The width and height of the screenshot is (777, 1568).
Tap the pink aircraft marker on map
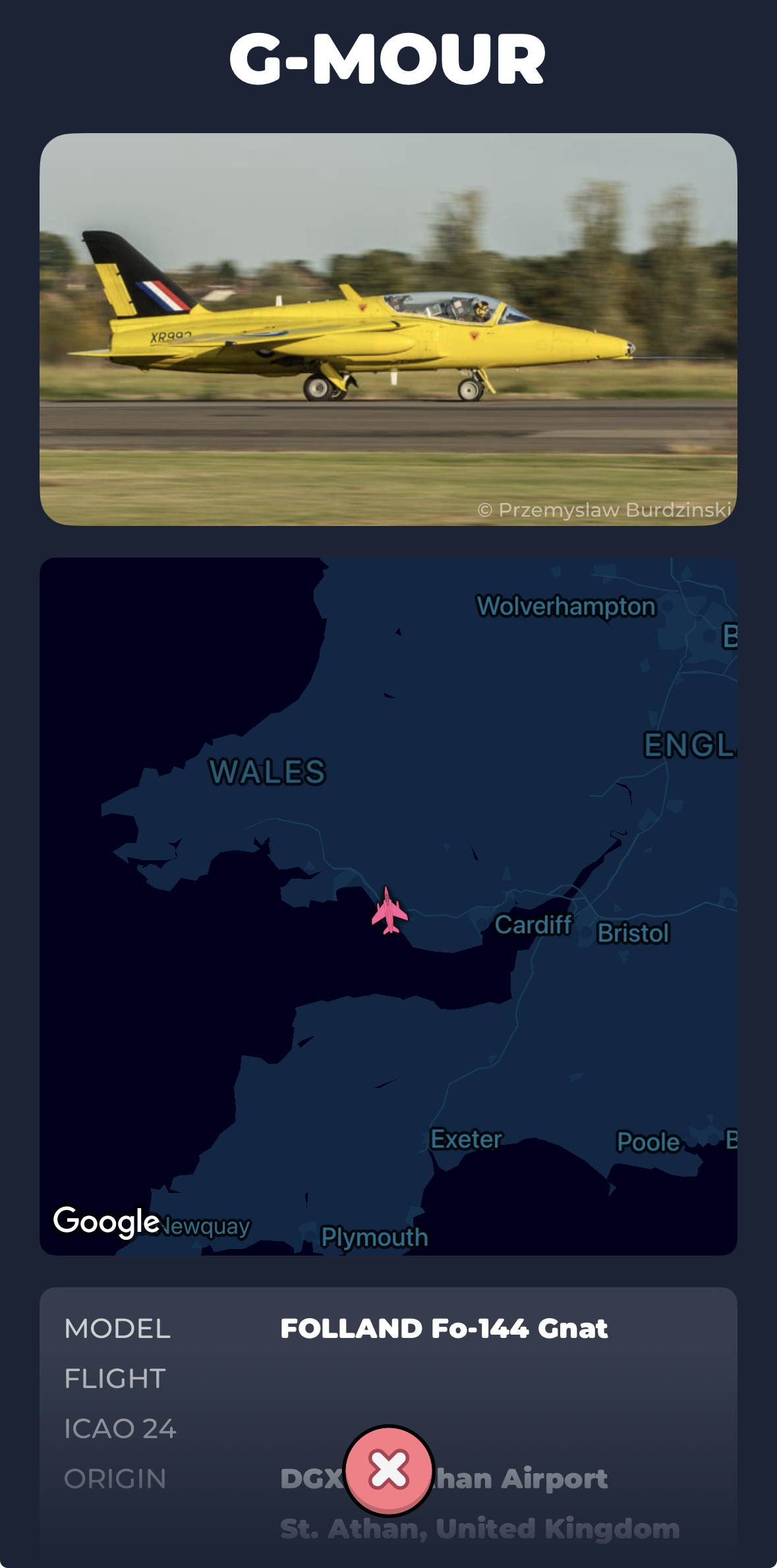click(389, 912)
